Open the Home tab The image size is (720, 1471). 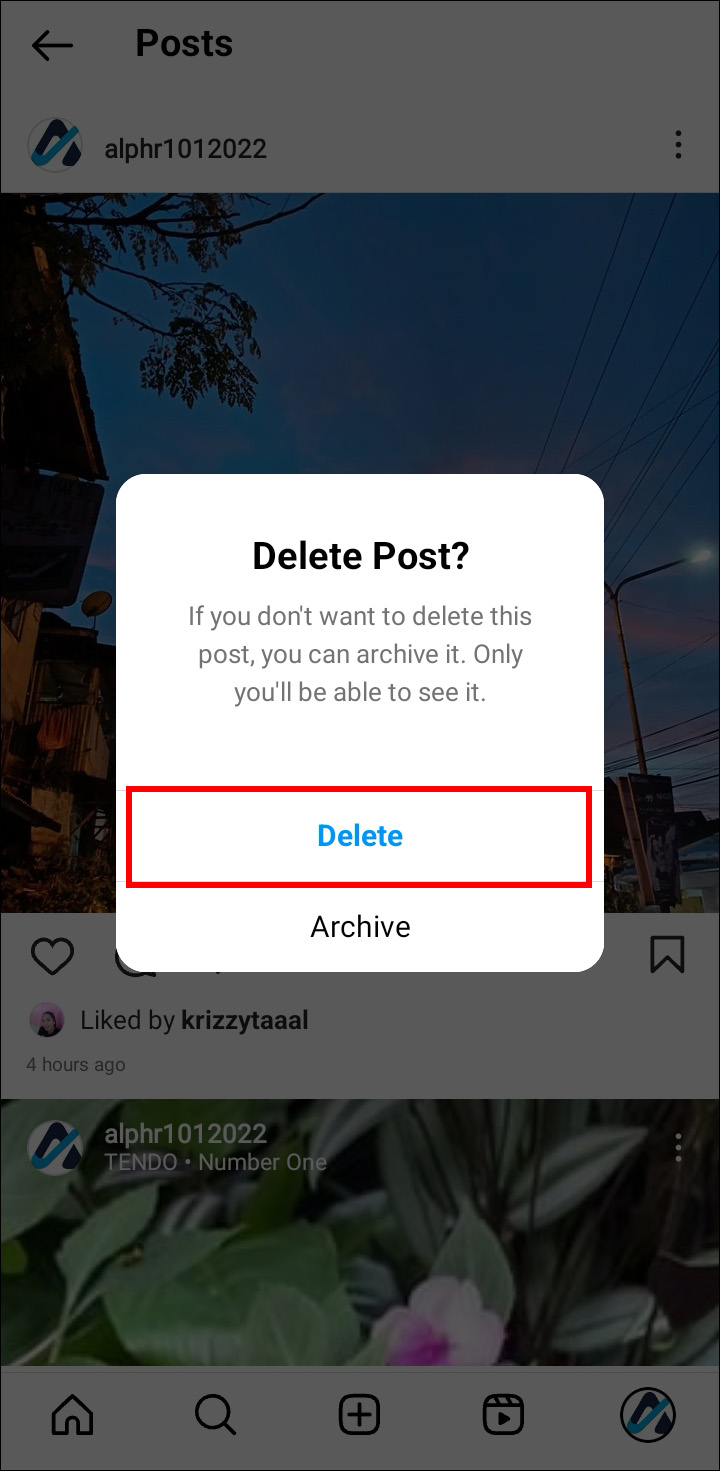72,1415
